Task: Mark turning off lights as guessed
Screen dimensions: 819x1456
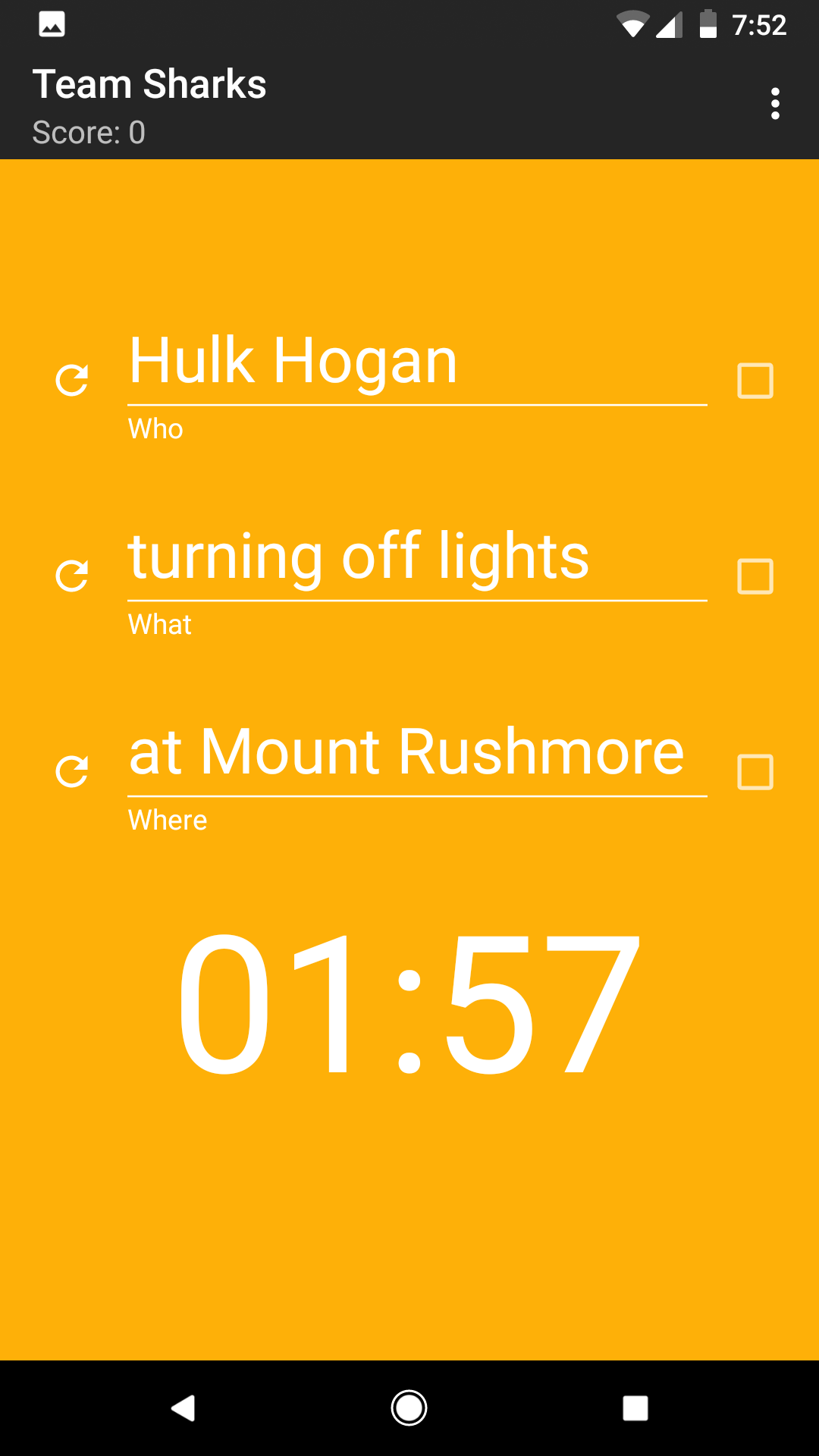Action: point(755,576)
